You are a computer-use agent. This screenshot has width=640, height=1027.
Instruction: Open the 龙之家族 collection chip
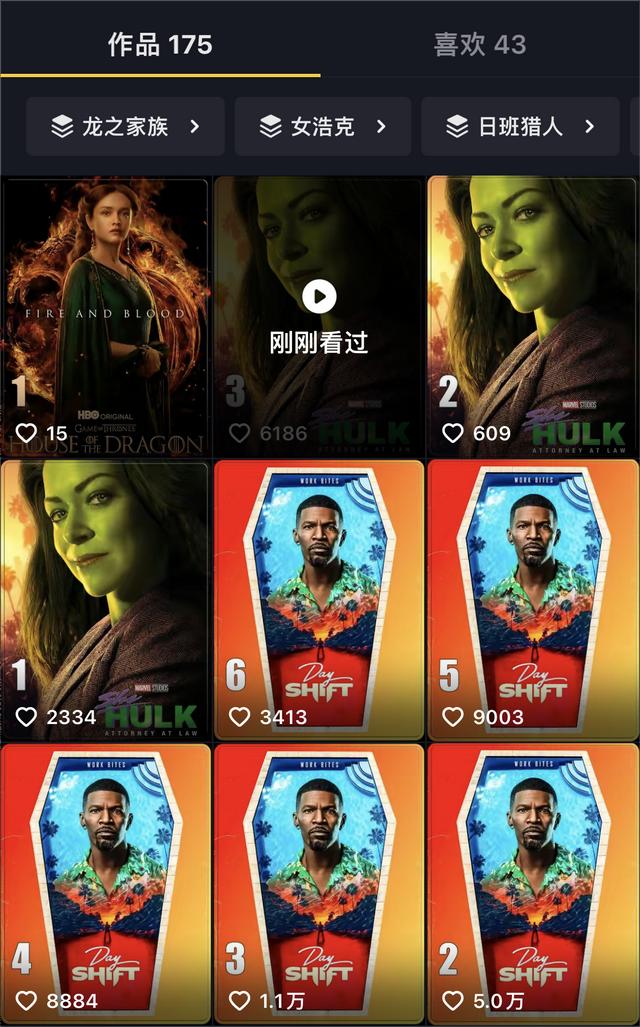coord(125,127)
